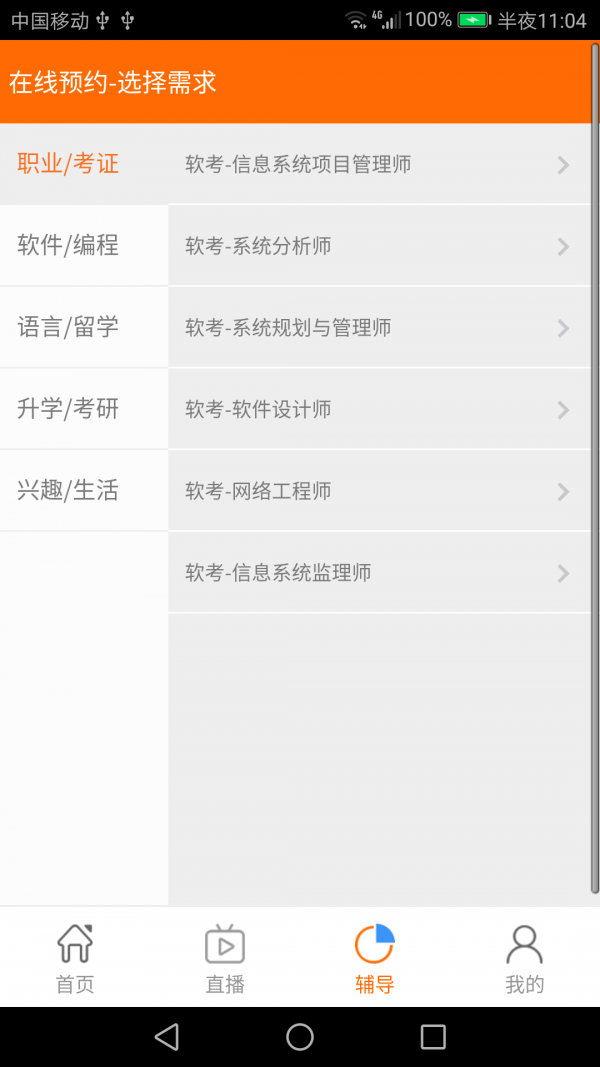
Task: Open 软考-信息系统项目管理师
Action: [378, 165]
